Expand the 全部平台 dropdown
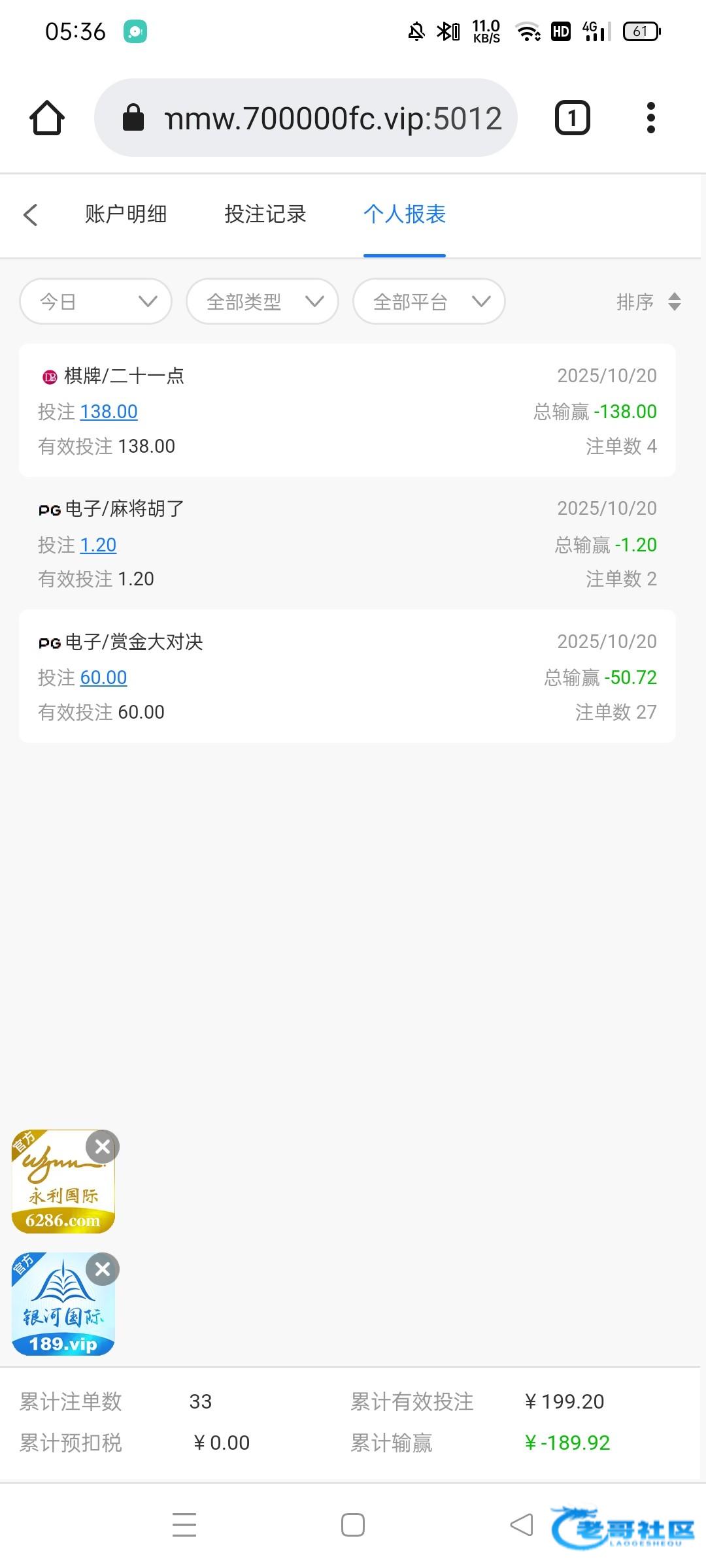Viewport: 706px width, 1568px height. (x=429, y=301)
